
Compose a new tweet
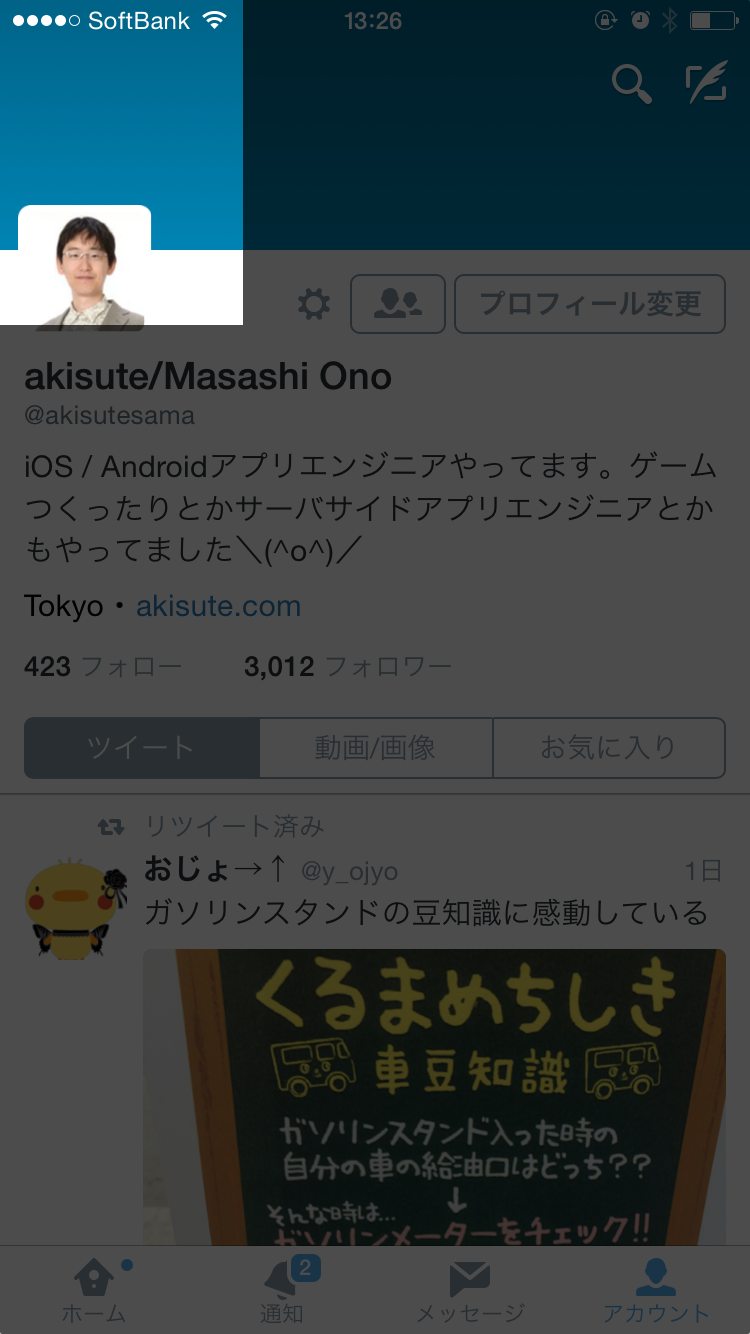pyautogui.click(x=706, y=85)
